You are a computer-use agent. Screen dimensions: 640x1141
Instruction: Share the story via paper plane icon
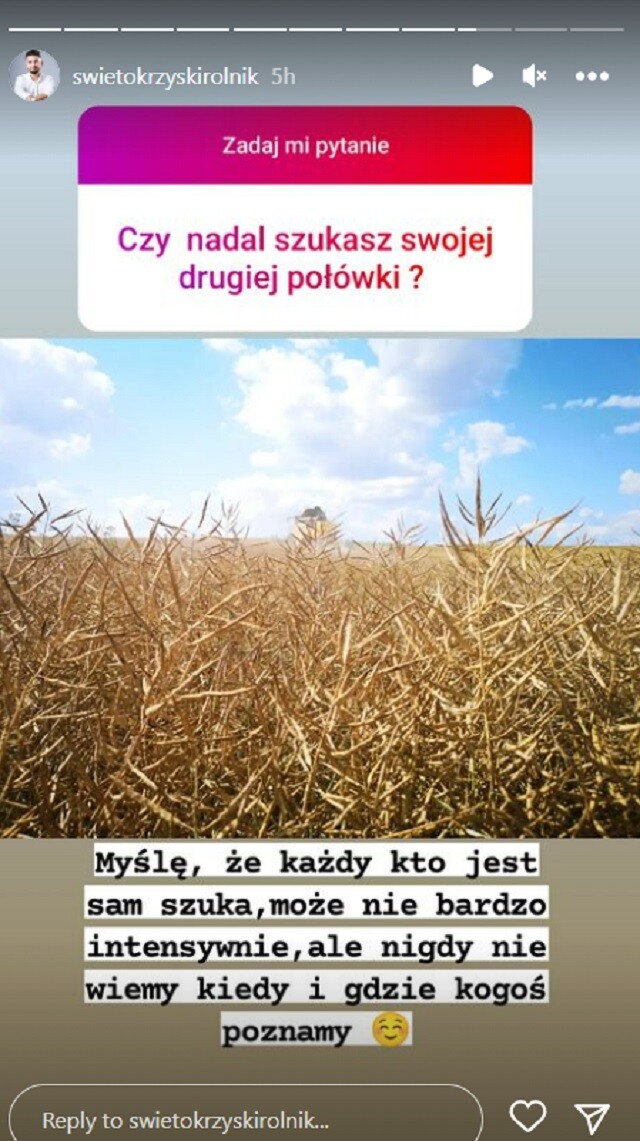(x=592, y=1115)
